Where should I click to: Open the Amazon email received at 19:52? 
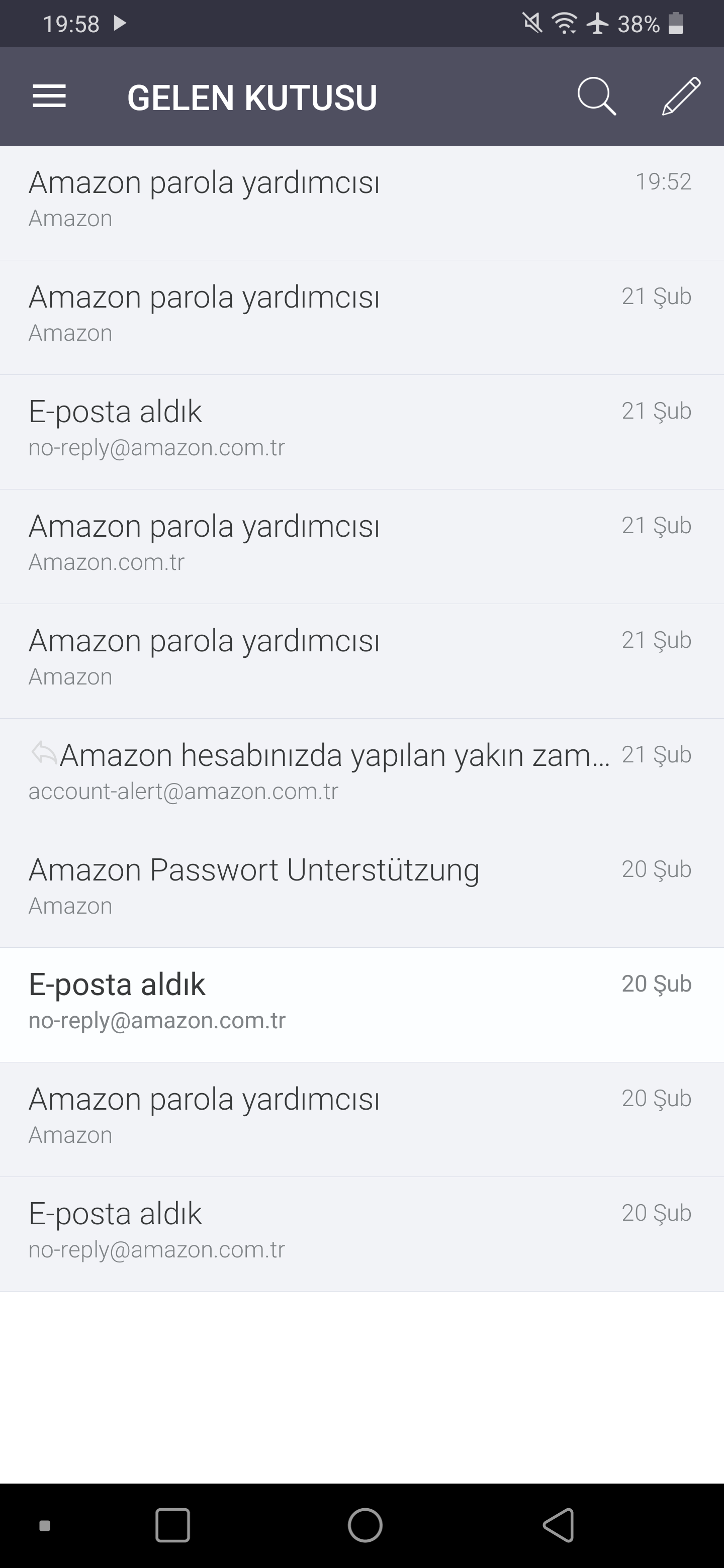pos(361,203)
